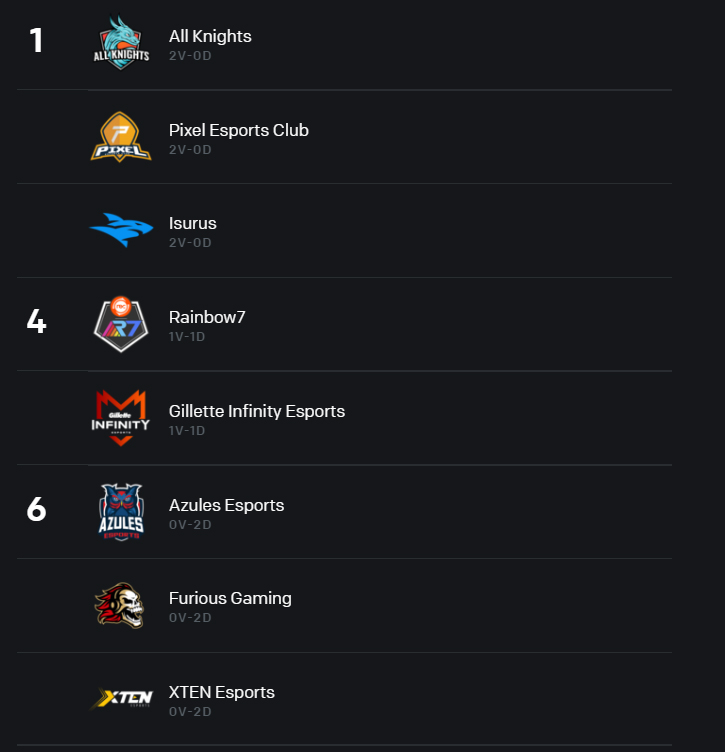Screen dimensions: 725x752
Task: Open the All Knights team row
Action: pyautogui.click(x=210, y=37)
